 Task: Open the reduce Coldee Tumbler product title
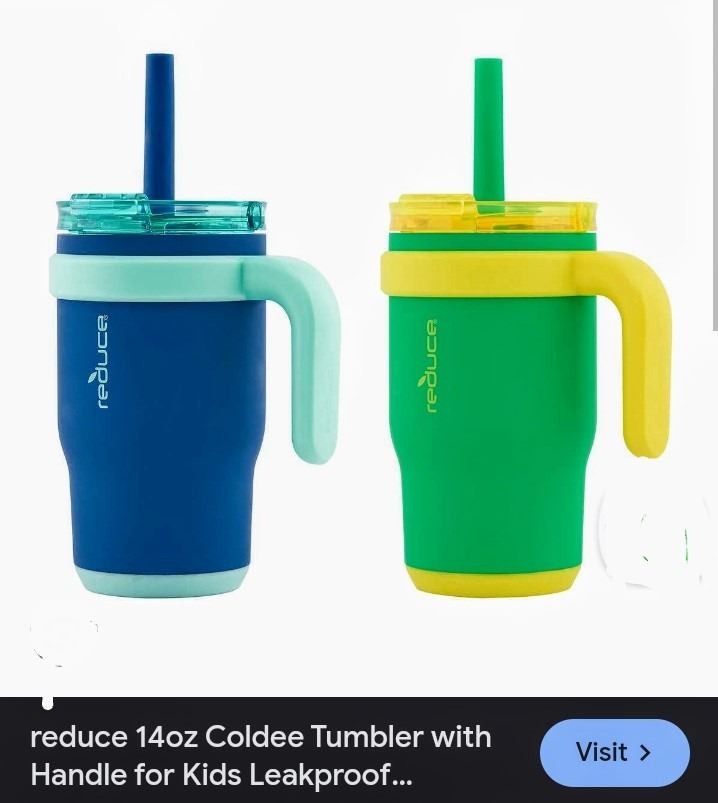pyautogui.click(x=262, y=755)
